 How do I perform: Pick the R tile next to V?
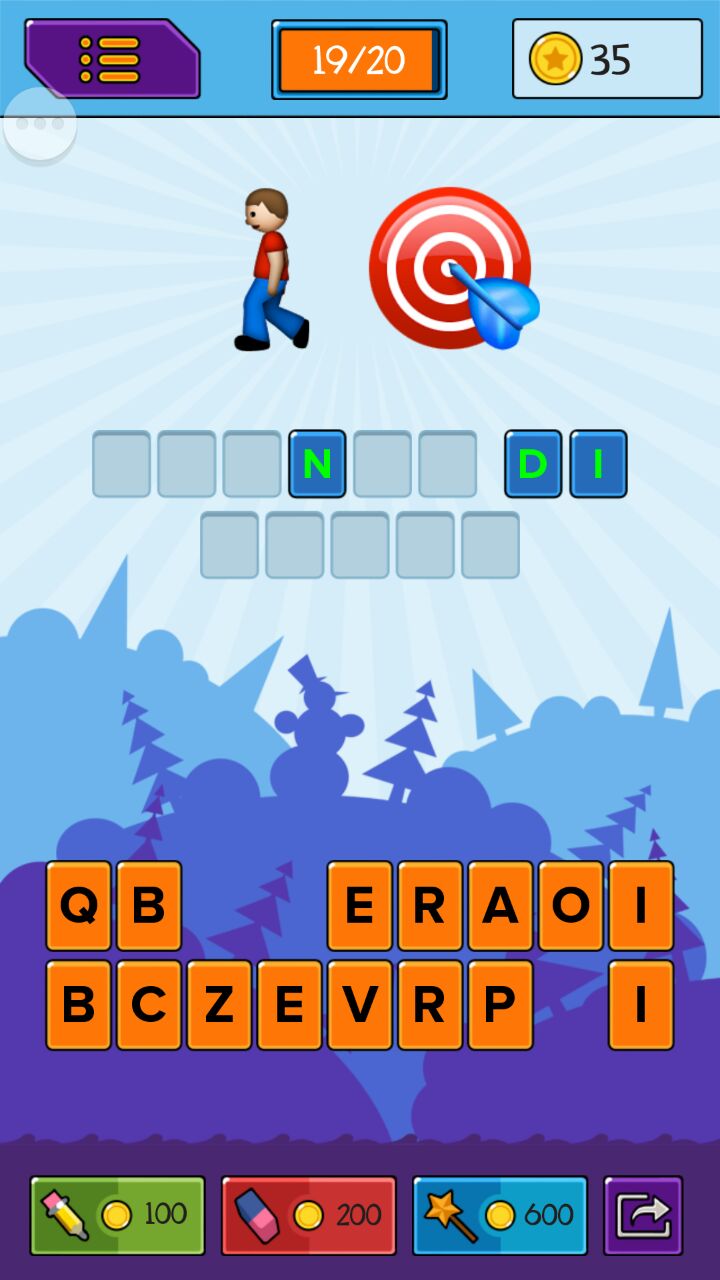[430, 1005]
